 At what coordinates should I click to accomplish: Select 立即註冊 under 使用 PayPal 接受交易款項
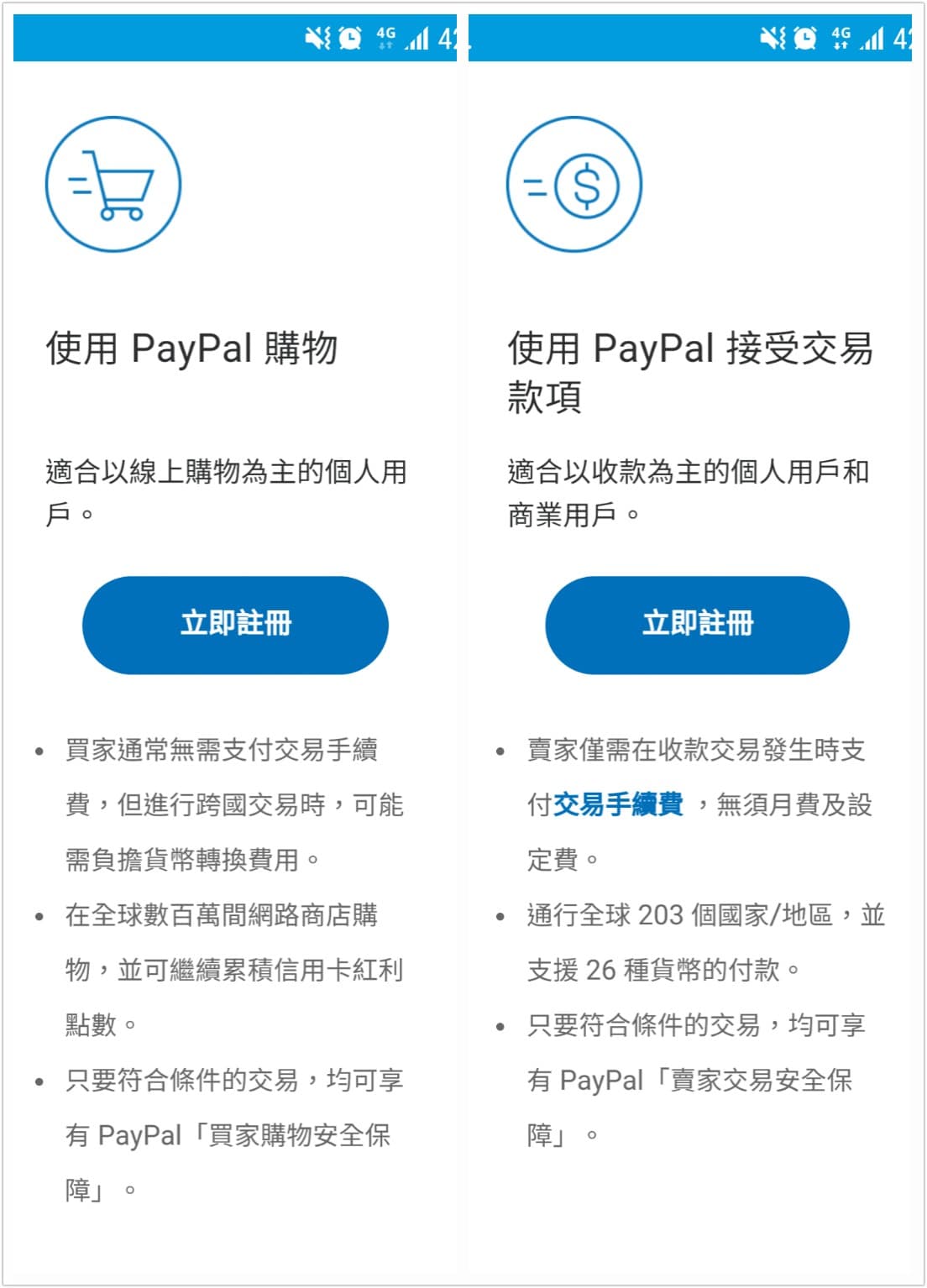pyautogui.click(x=698, y=624)
